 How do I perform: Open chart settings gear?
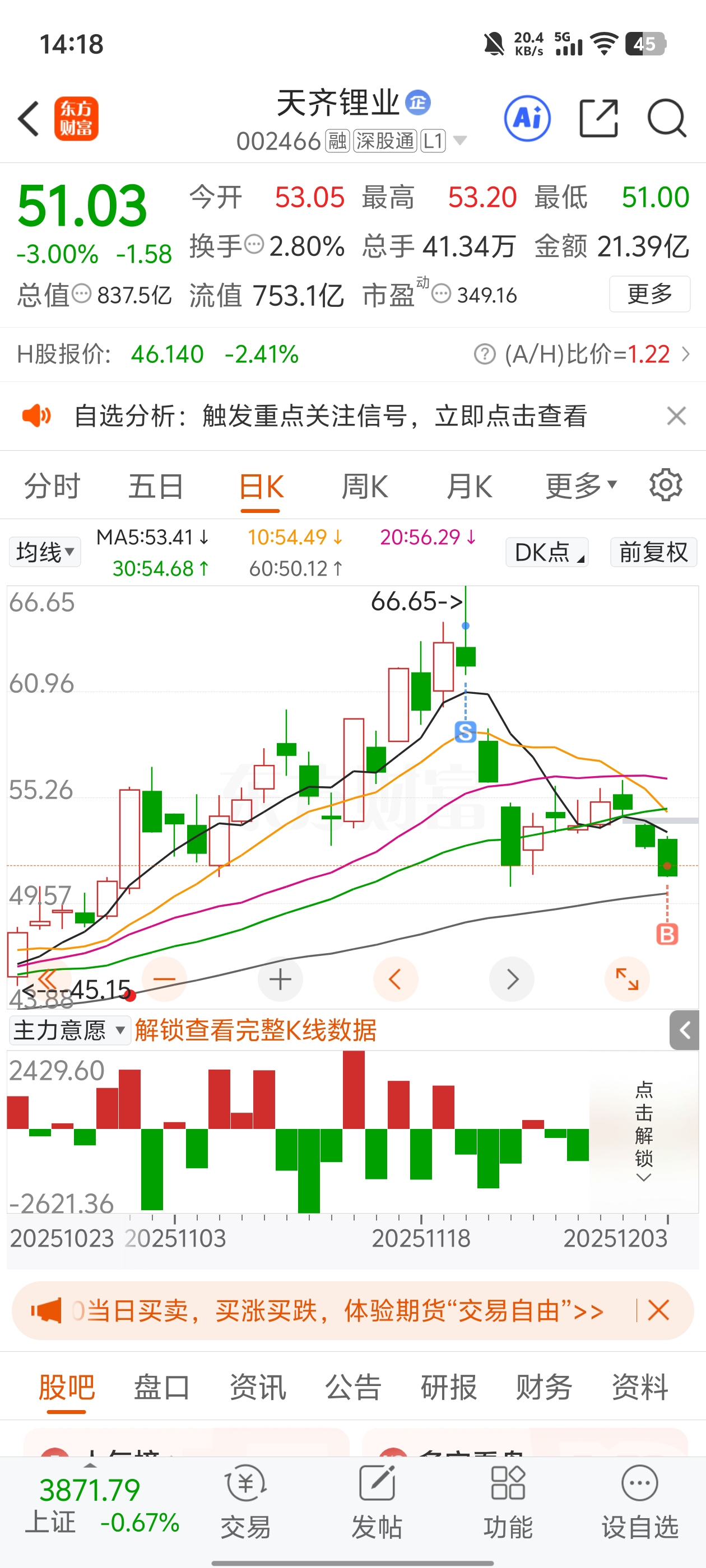(x=665, y=485)
